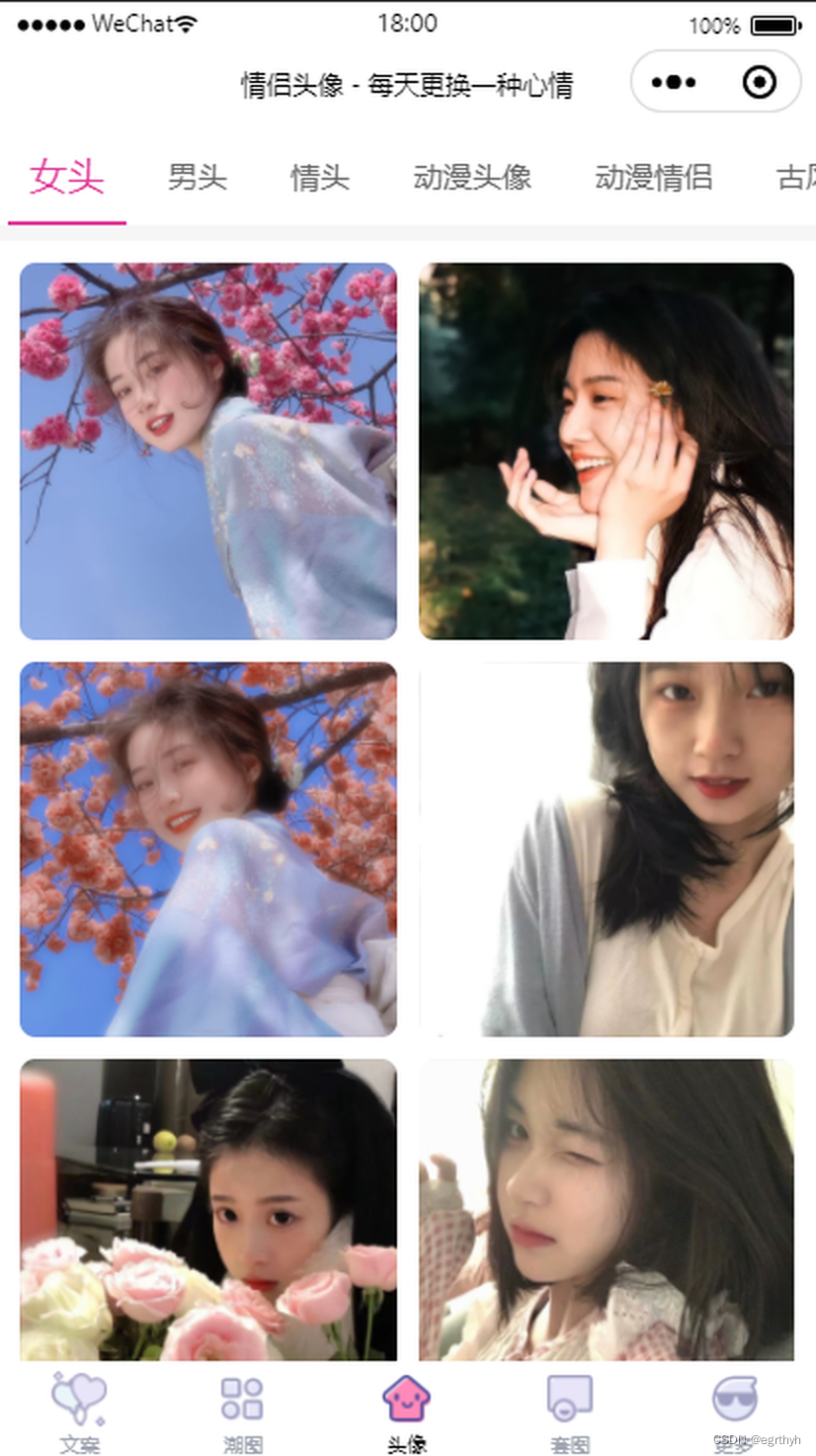Switch to the 情头 tab
This screenshot has width=816, height=1456.
(319, 178)
